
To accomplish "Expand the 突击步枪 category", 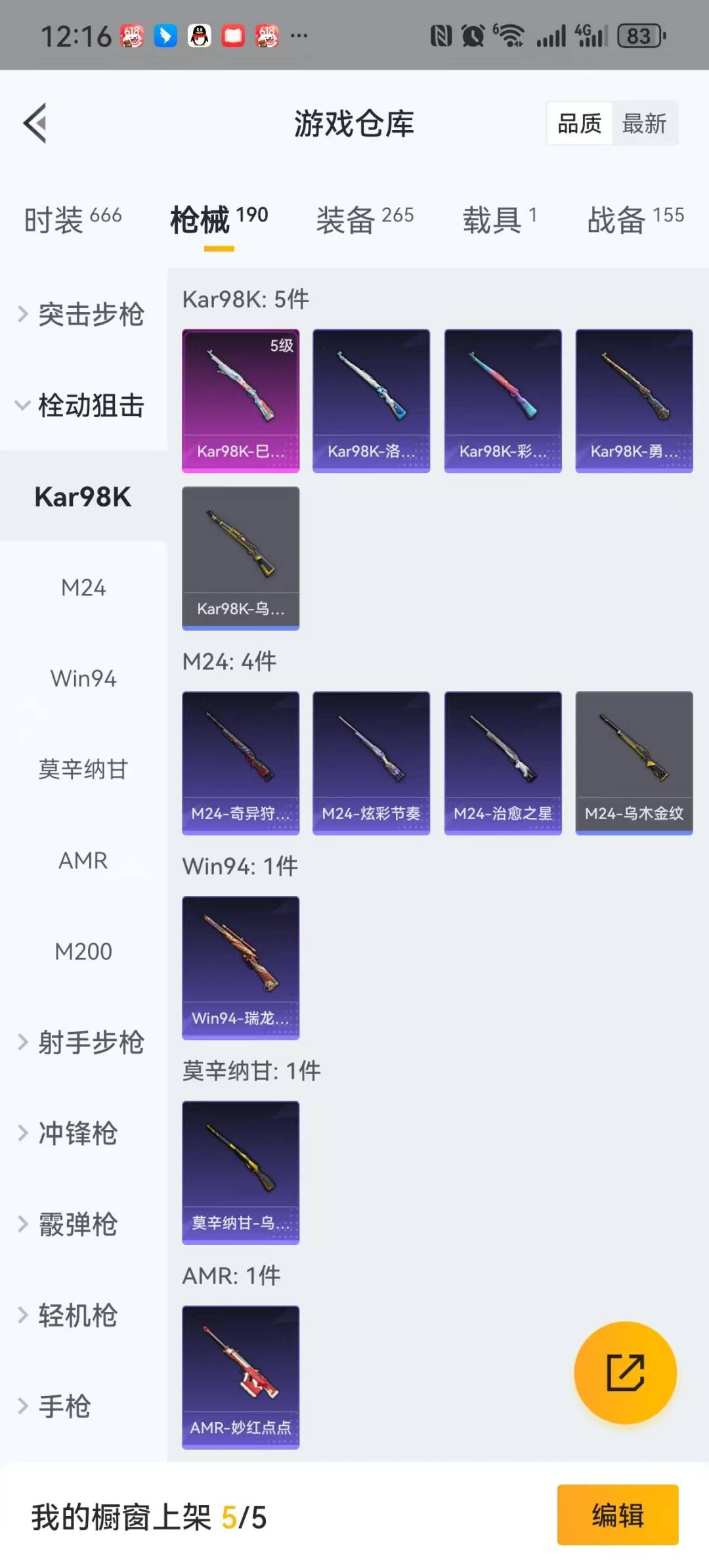I will point(82,314).
